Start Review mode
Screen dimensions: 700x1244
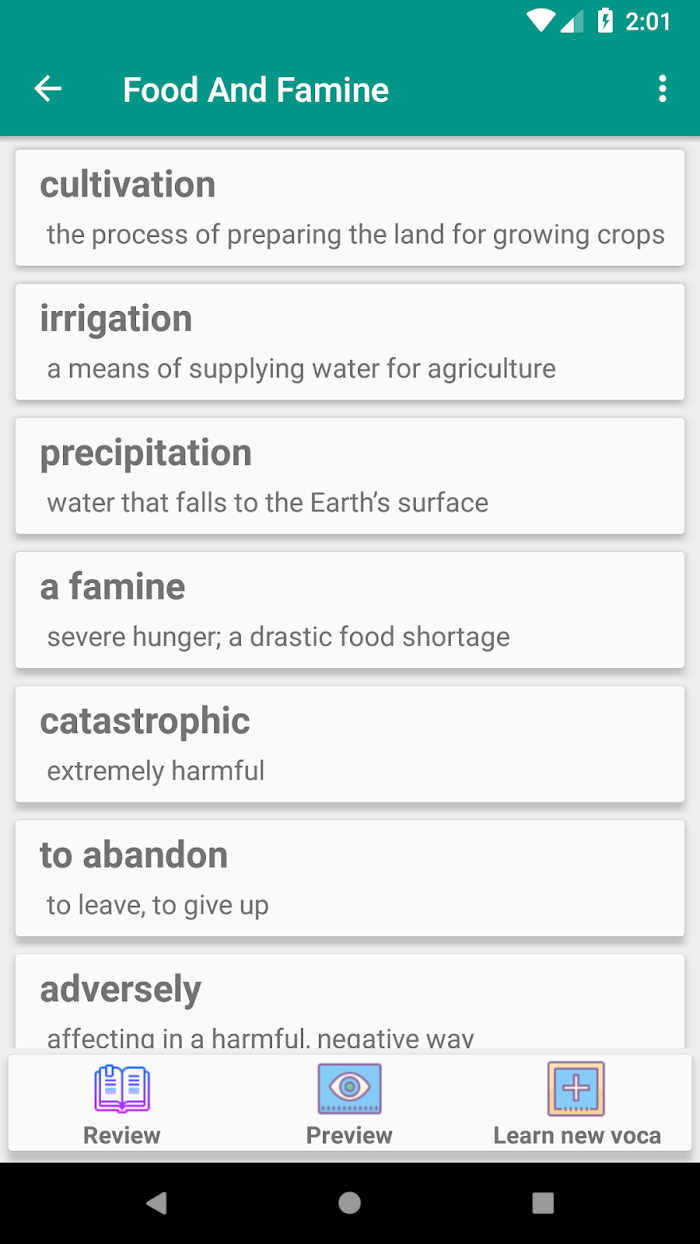point(122,1104)
